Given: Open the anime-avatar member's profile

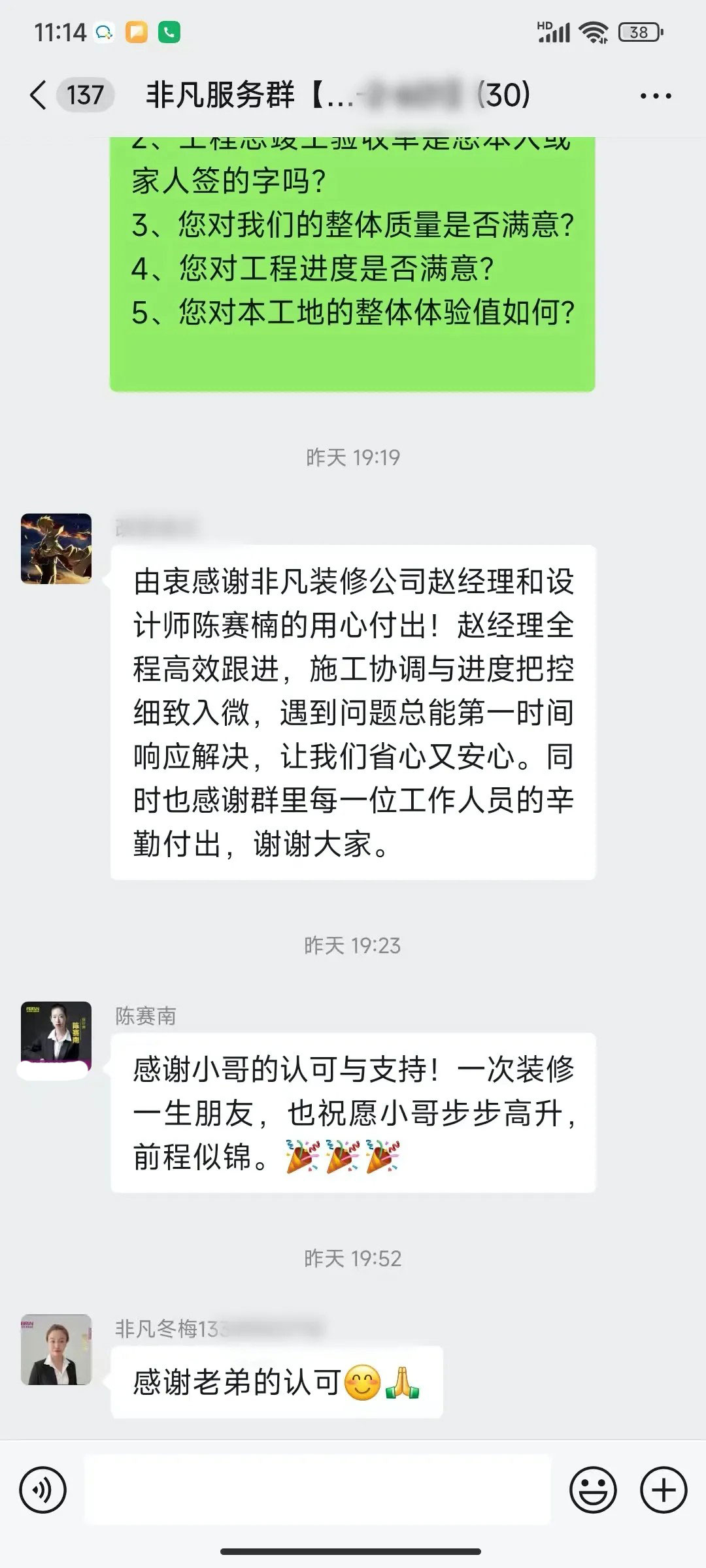Looking at the screenshot, I should (x=56, y=548).
